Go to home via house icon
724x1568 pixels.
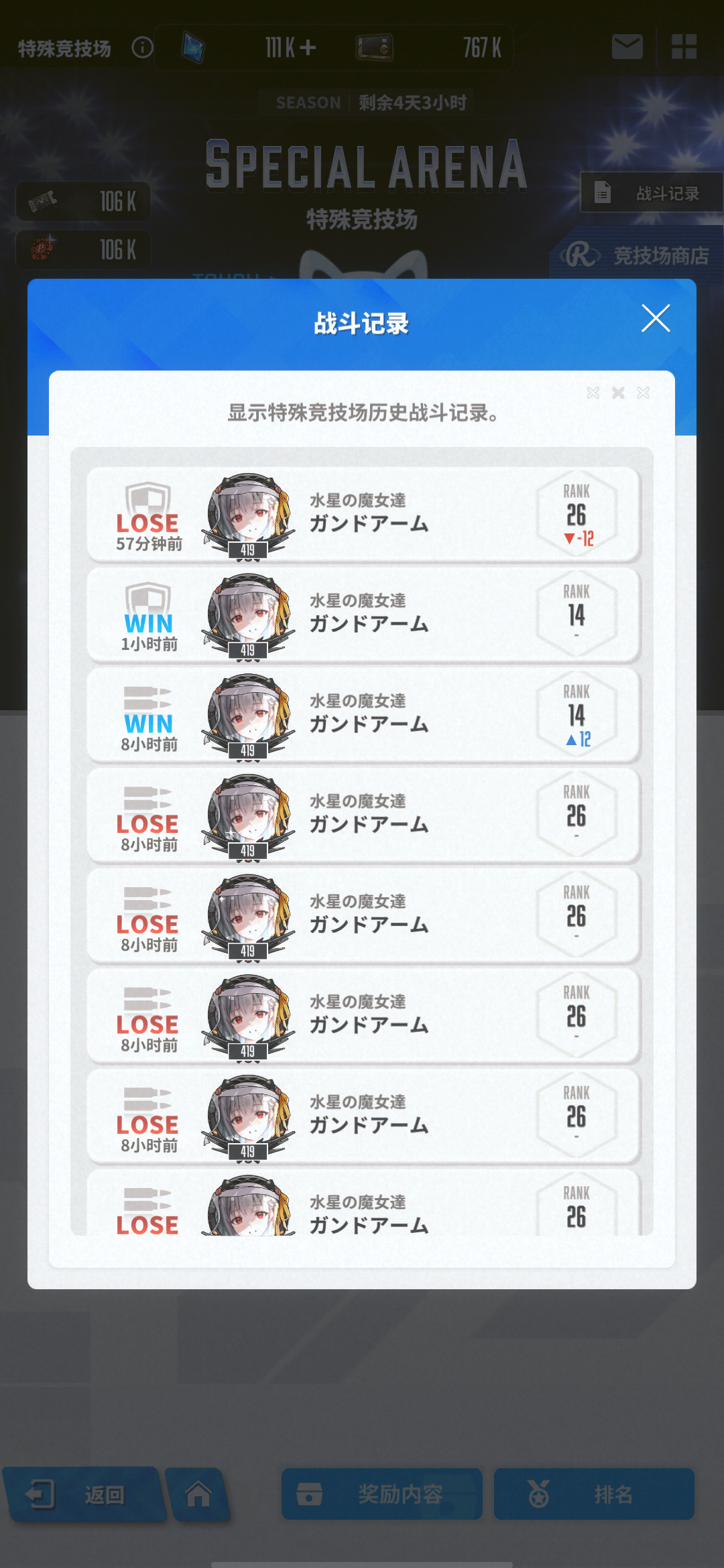198,1494
